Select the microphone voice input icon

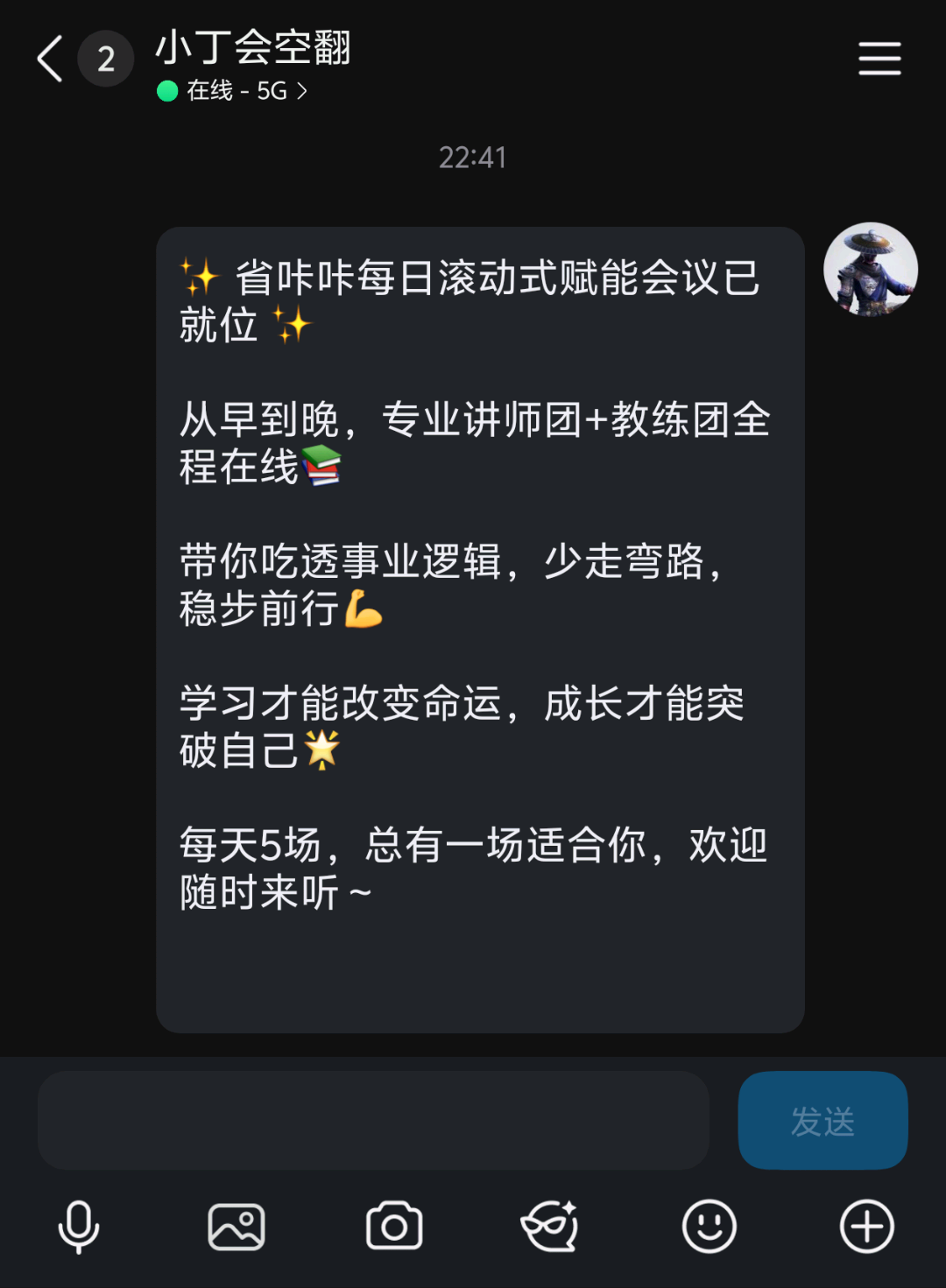(x=79, y=1226)
